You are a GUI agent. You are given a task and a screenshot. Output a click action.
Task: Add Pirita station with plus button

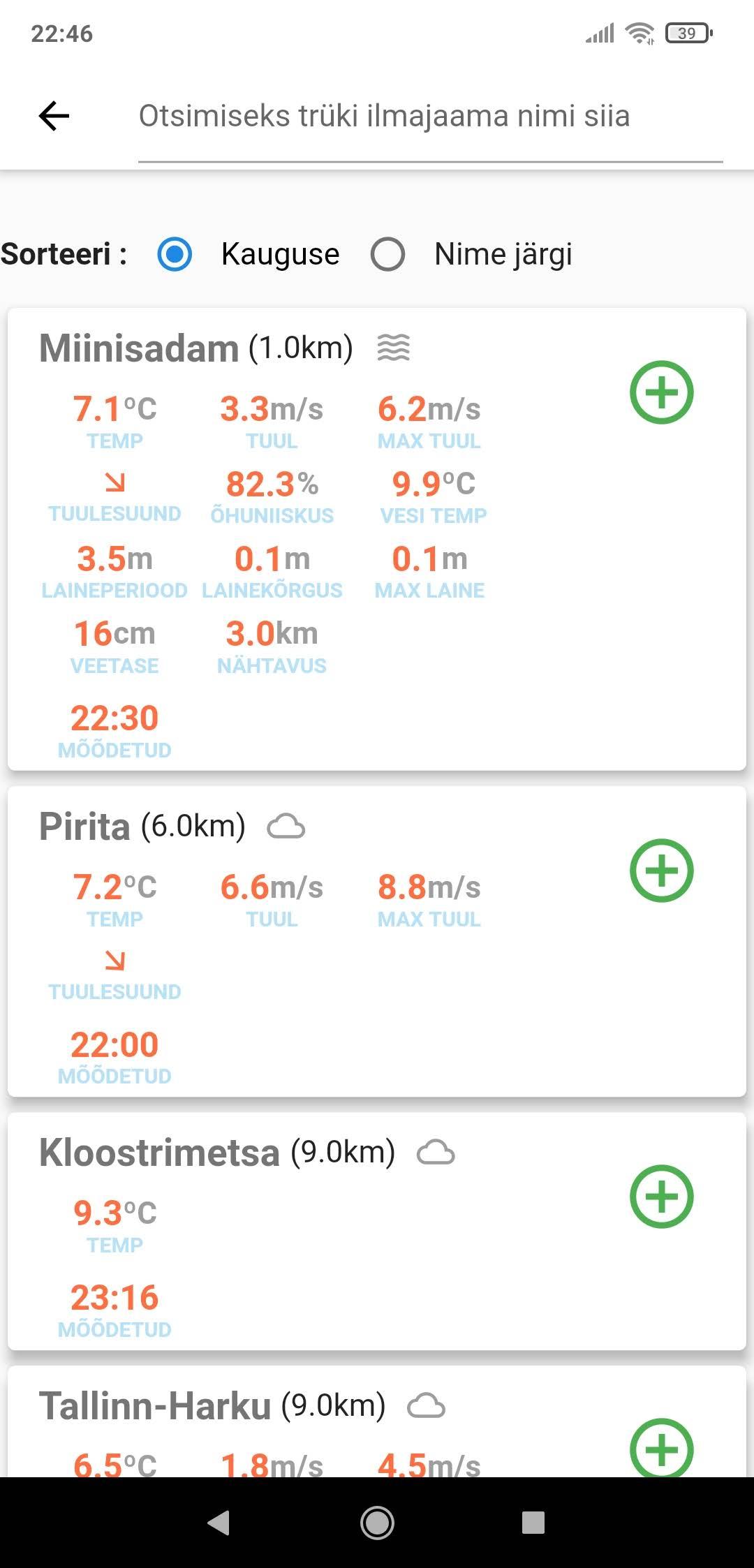click(x=661, y=871)
